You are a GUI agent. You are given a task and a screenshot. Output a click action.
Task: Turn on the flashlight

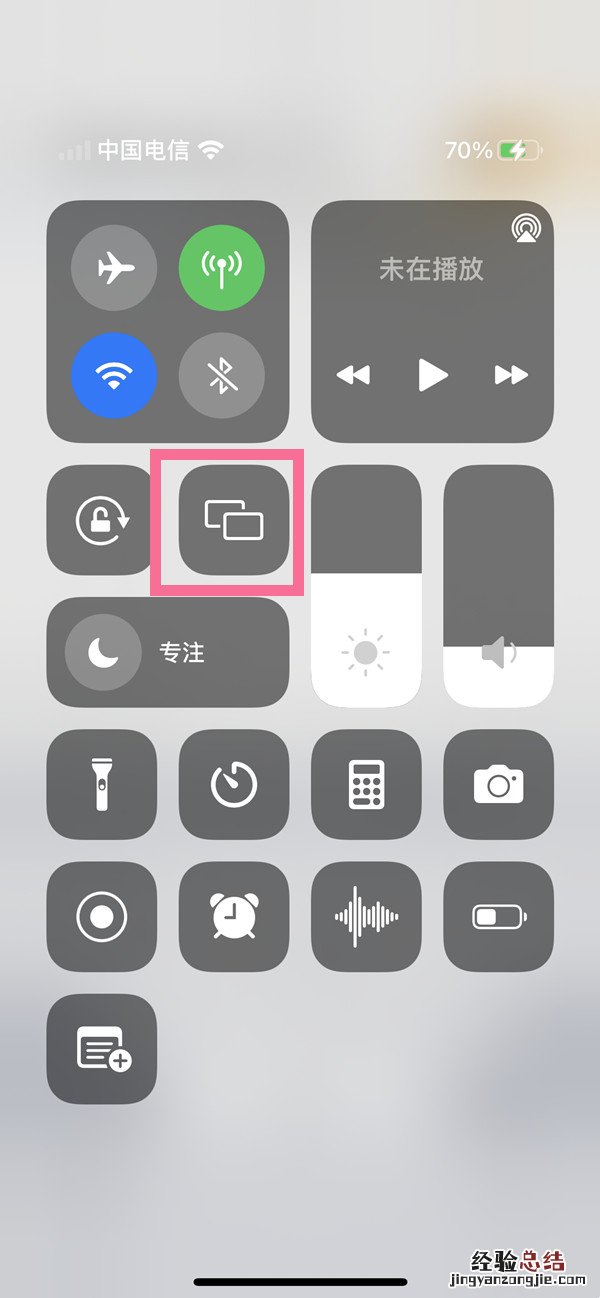(102, 784)
